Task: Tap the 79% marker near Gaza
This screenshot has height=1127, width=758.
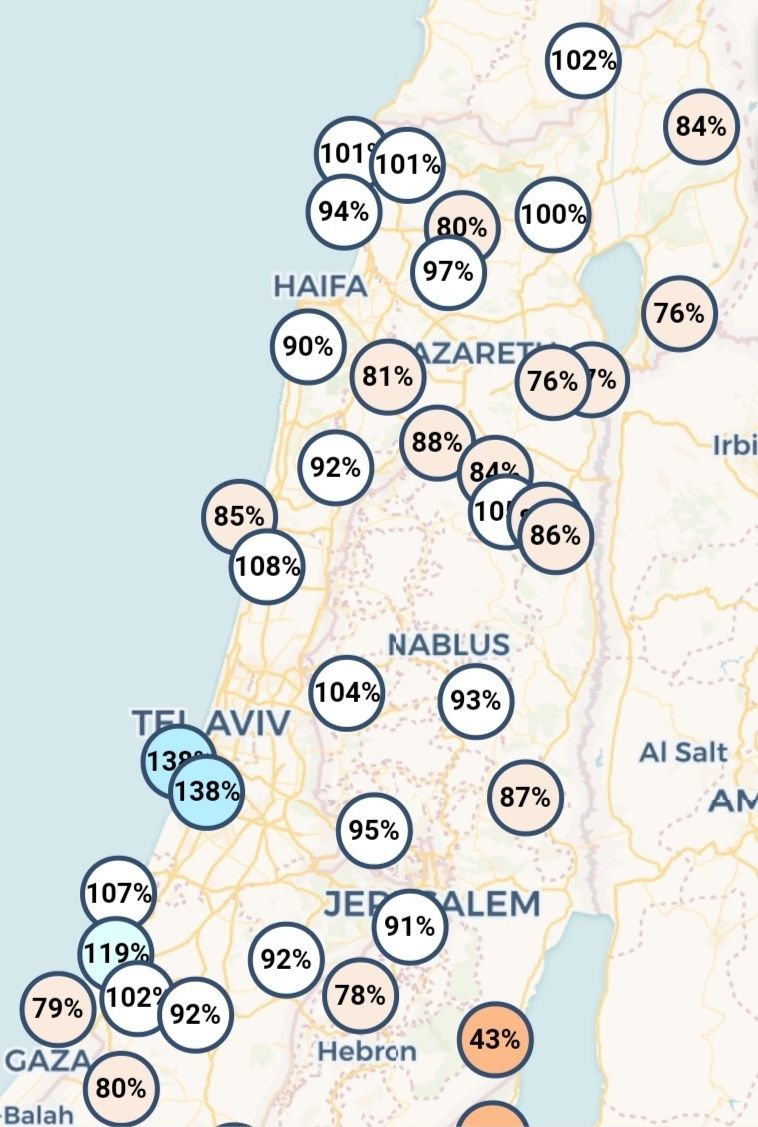Action: coord(58,1008)
